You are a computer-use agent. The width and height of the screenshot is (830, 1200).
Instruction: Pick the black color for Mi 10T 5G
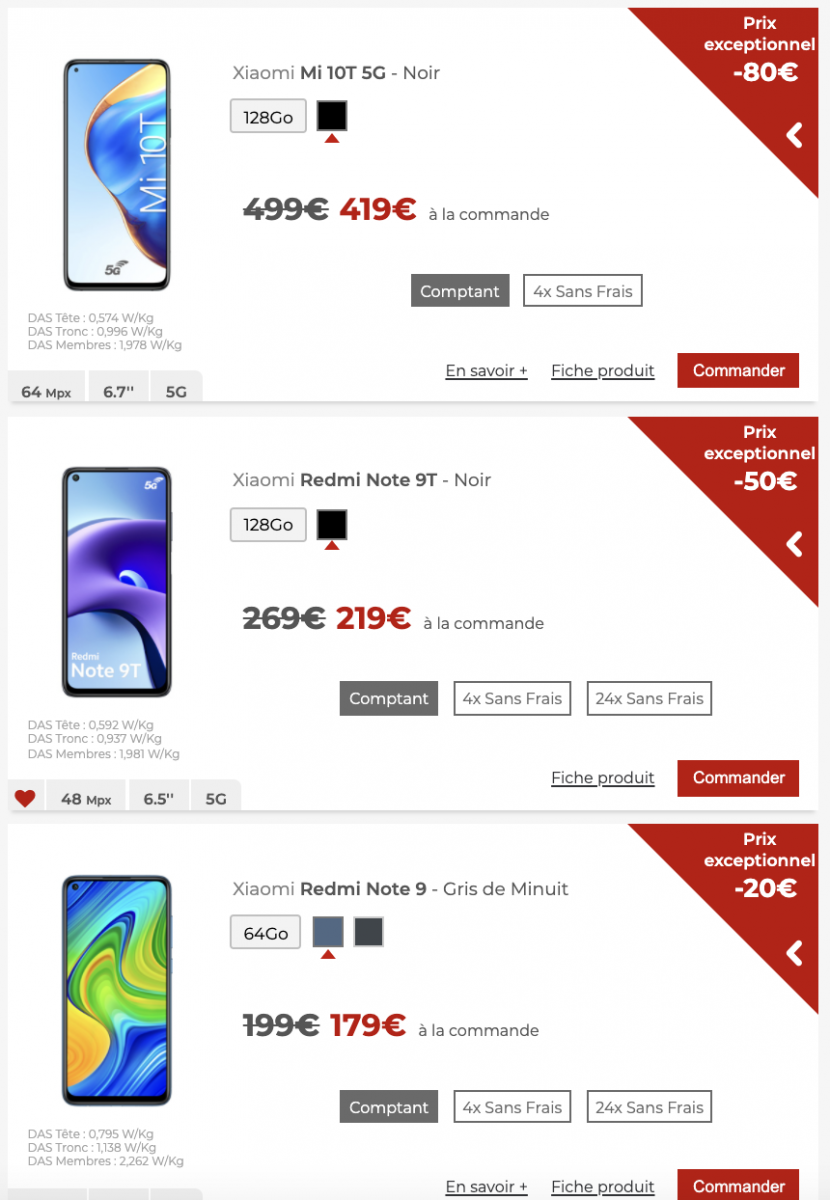(x=332, y=116)
